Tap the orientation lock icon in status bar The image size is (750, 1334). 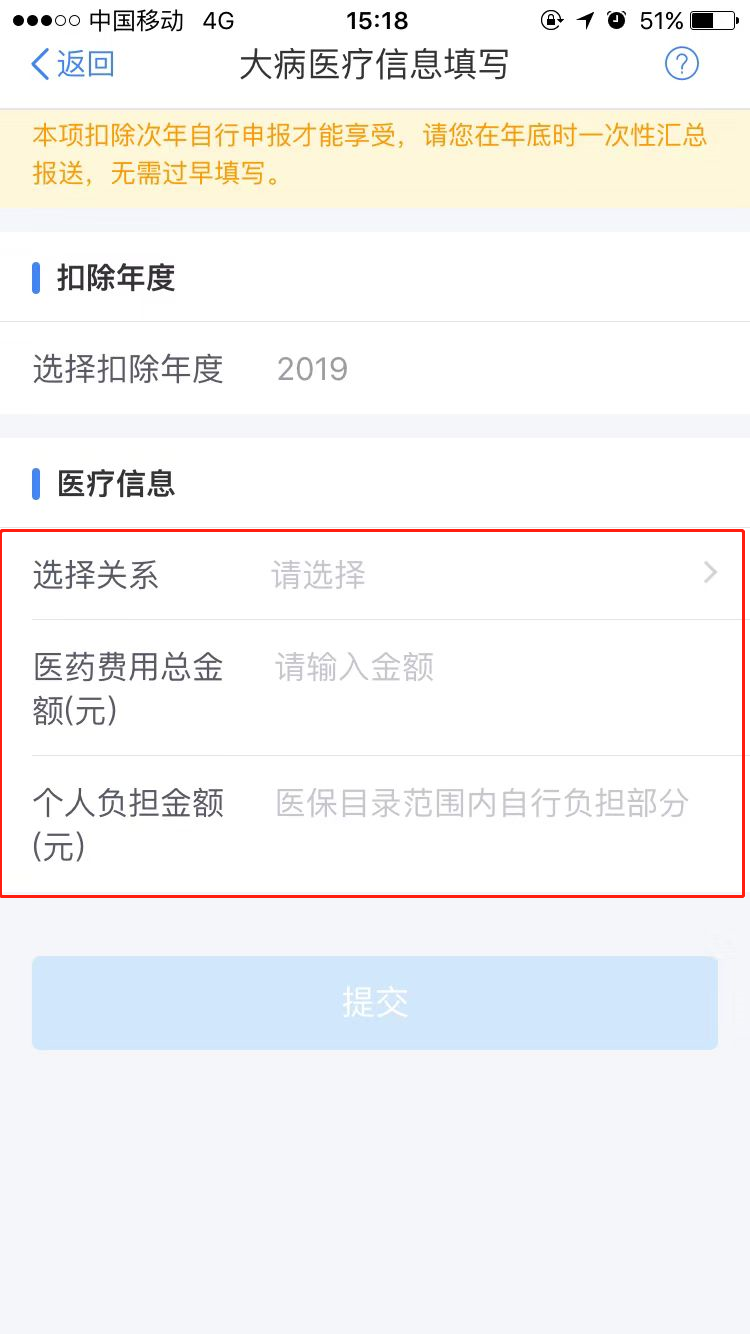pyautogui.click(x=551, y=19)
